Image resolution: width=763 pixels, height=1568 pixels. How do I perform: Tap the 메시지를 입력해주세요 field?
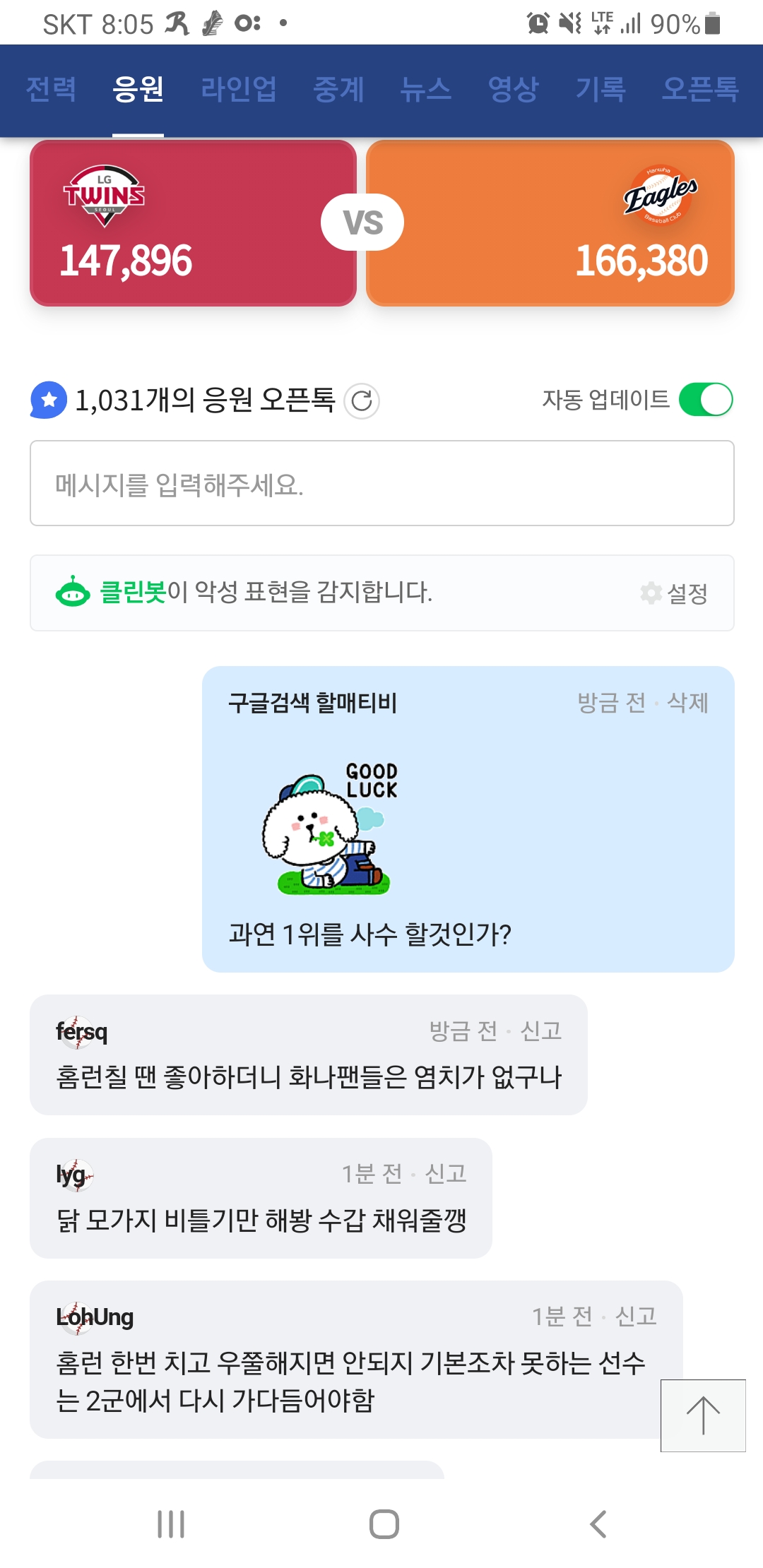click(381, 484)
